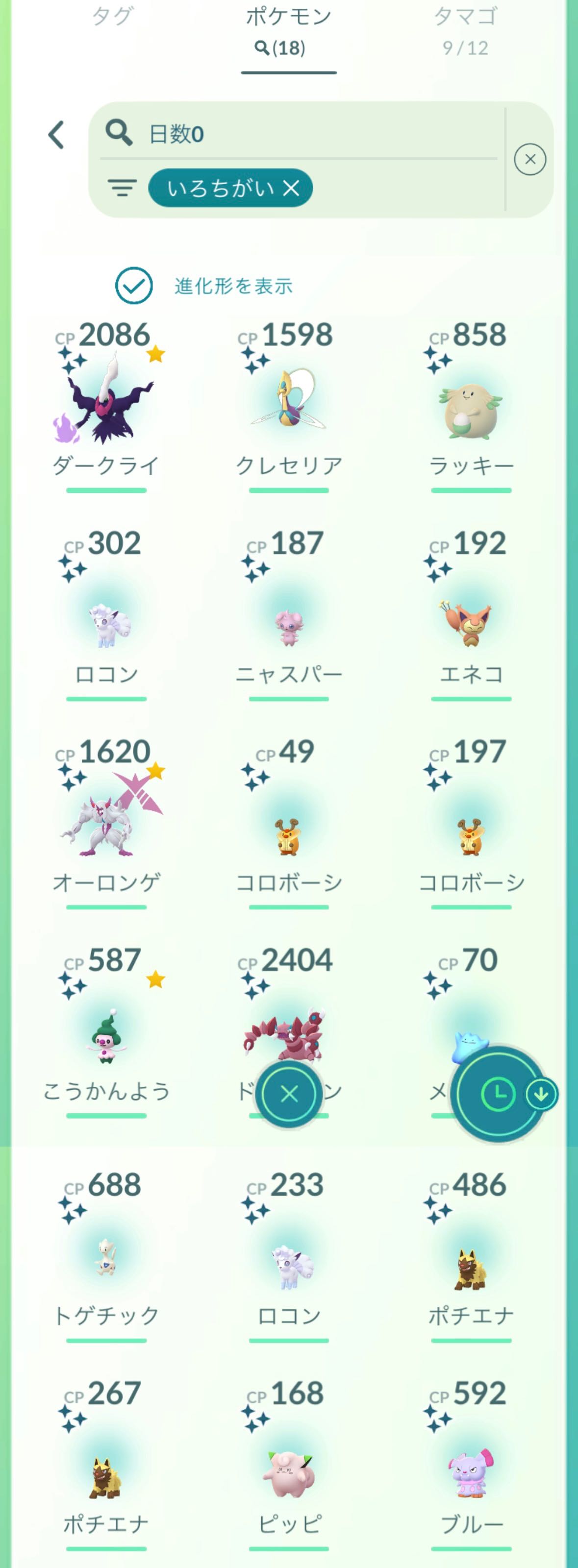The width and height of the screenshot is (578, 1568).
Task: Open the sort order clock button
Action: (498, 1094)
